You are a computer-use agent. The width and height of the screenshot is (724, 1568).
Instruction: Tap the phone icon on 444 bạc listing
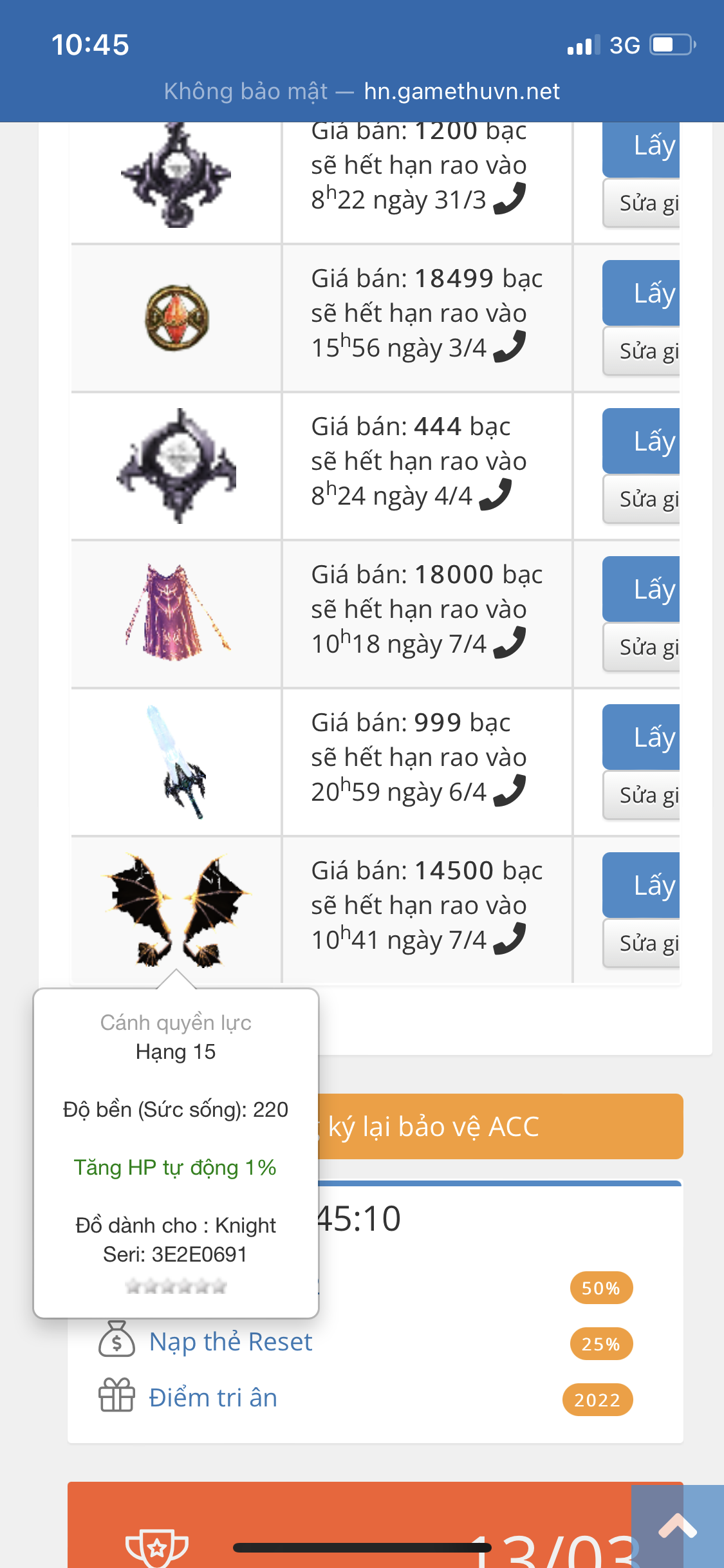[x=496, y=495]
